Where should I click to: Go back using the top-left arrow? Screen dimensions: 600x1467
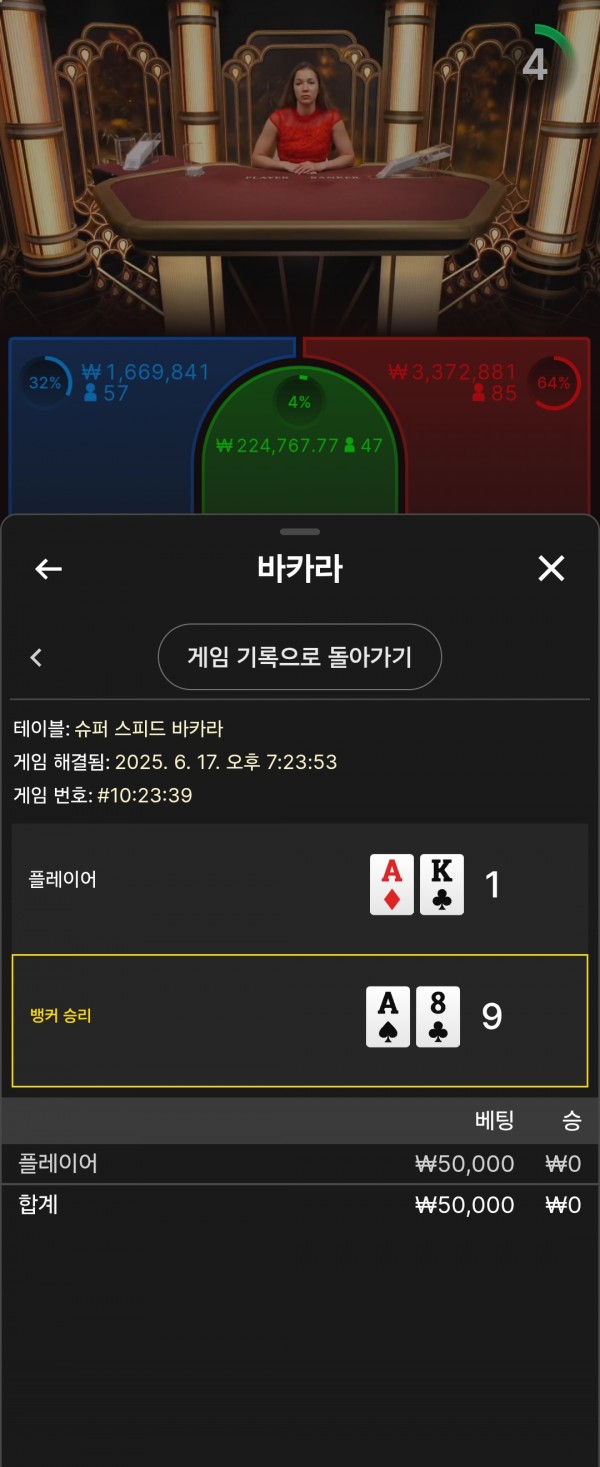tap(48, 569)
